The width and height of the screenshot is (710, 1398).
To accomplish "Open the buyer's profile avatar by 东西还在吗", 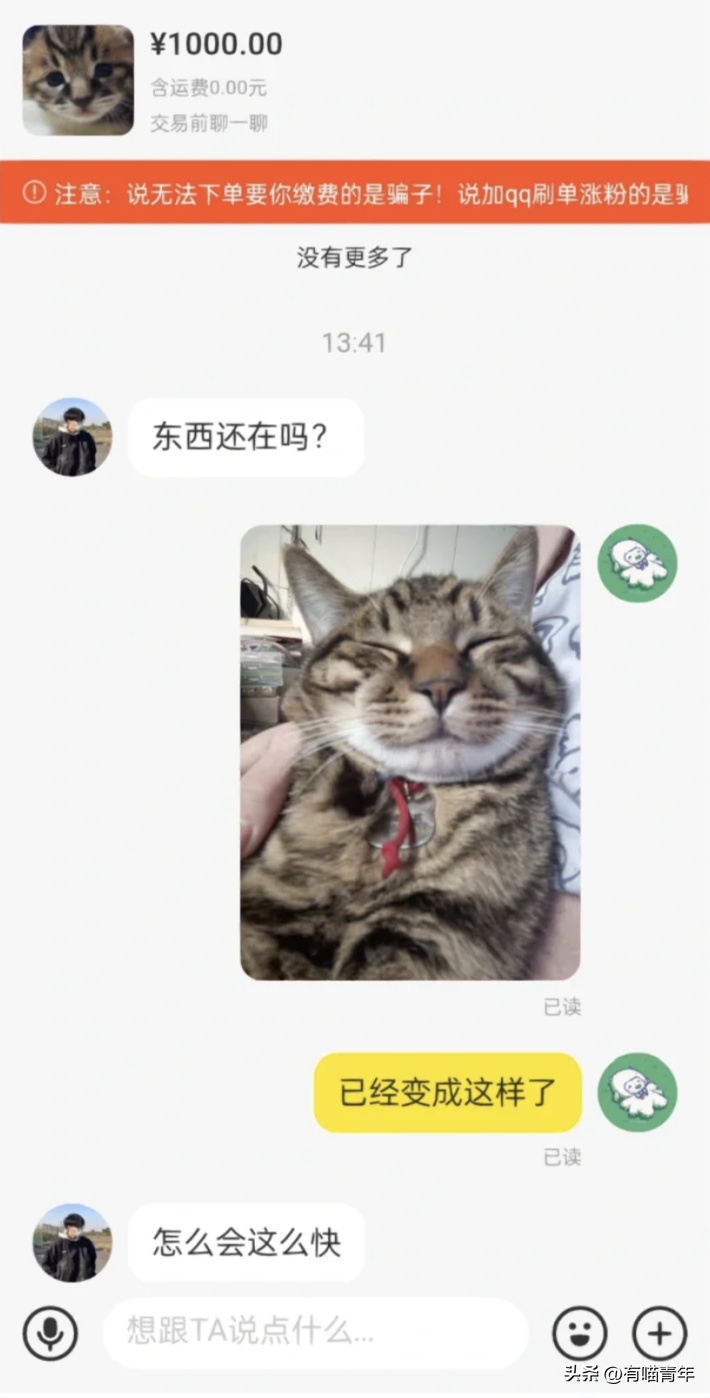I will (72, 437).
